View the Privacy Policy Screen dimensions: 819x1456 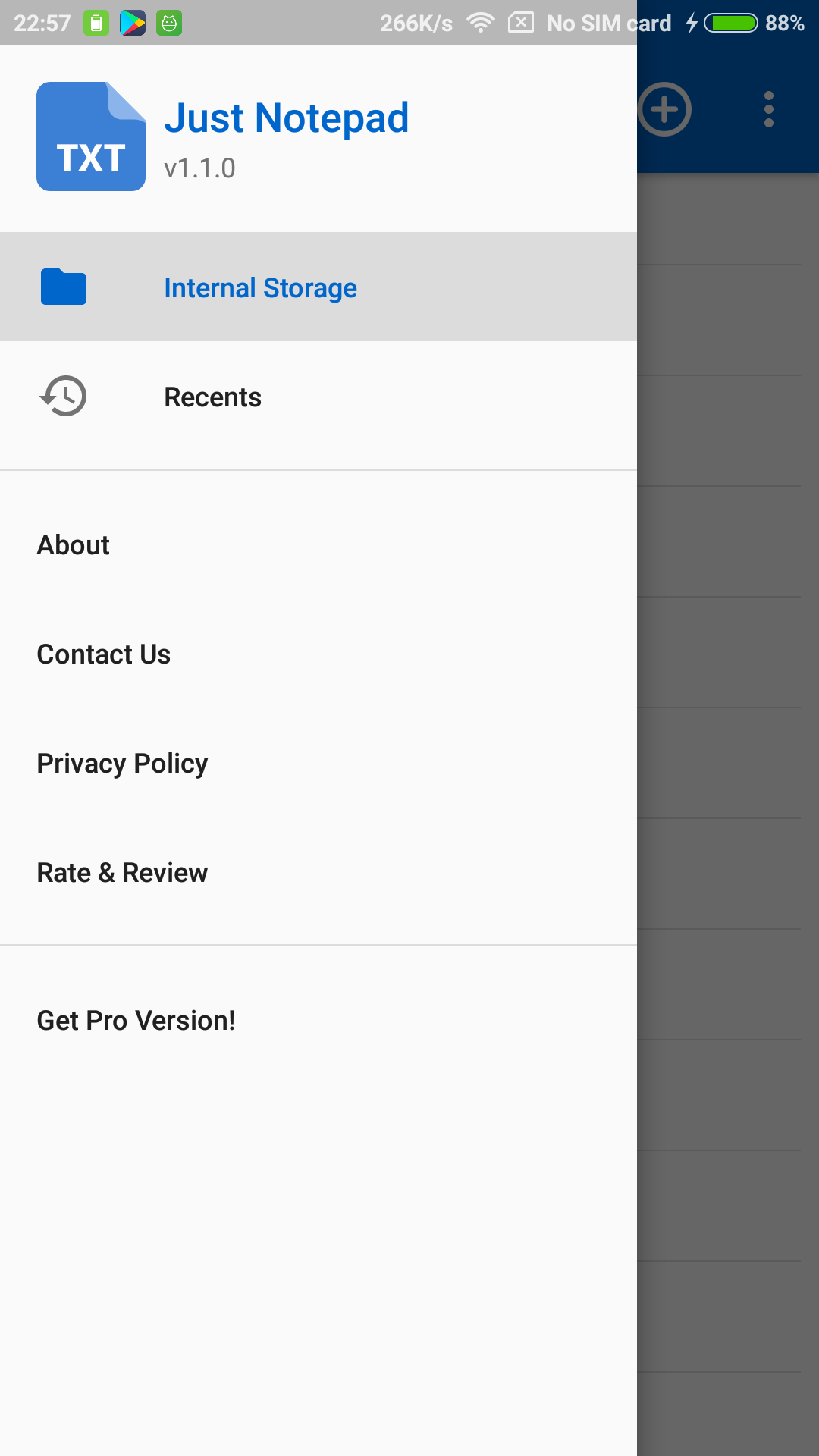(123, 763)
